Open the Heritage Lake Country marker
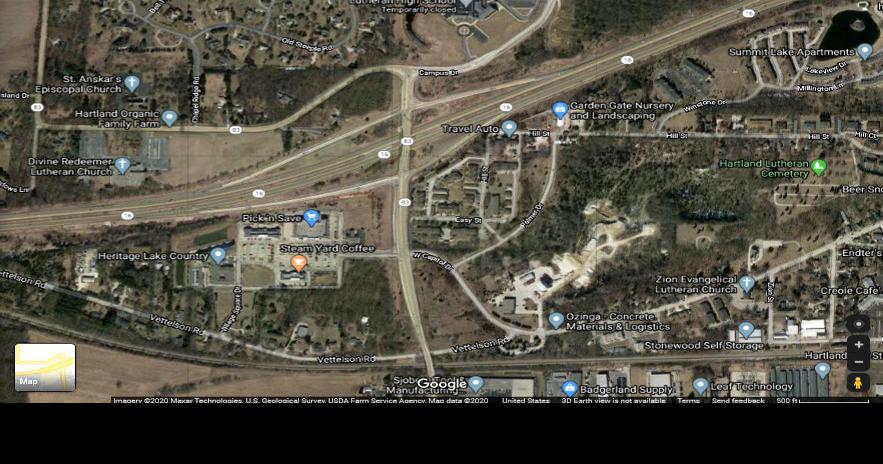 tap(218, 256)
